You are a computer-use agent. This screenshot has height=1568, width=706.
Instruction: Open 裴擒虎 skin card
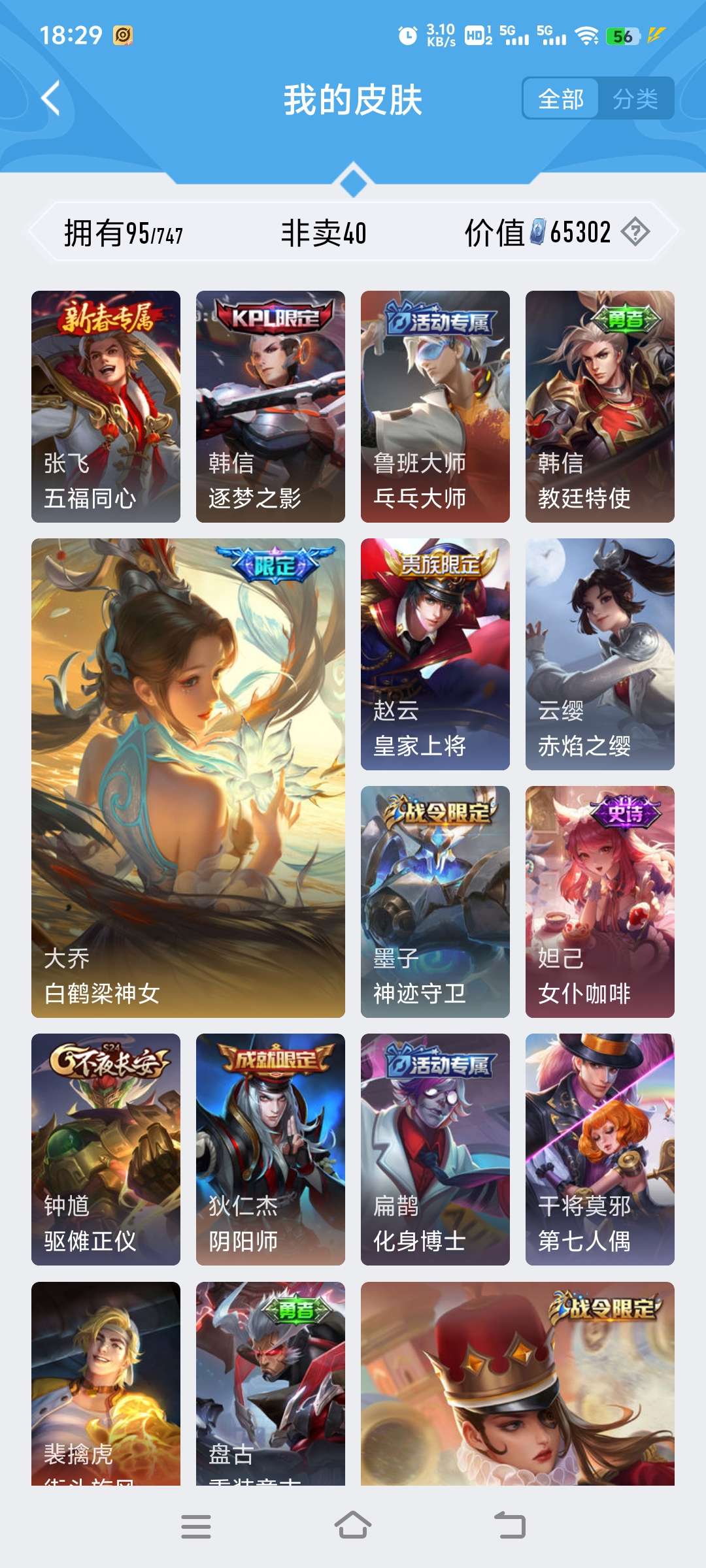(x=106, y=1382)
